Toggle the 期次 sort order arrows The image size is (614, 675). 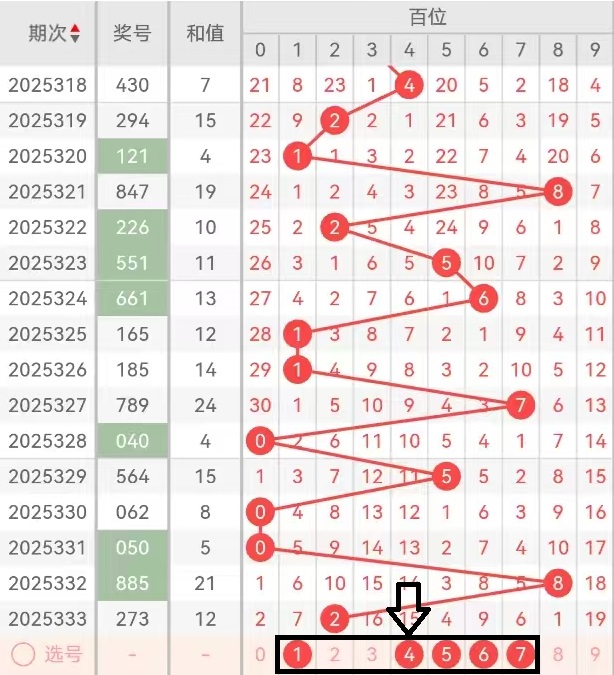click(75, 34)
